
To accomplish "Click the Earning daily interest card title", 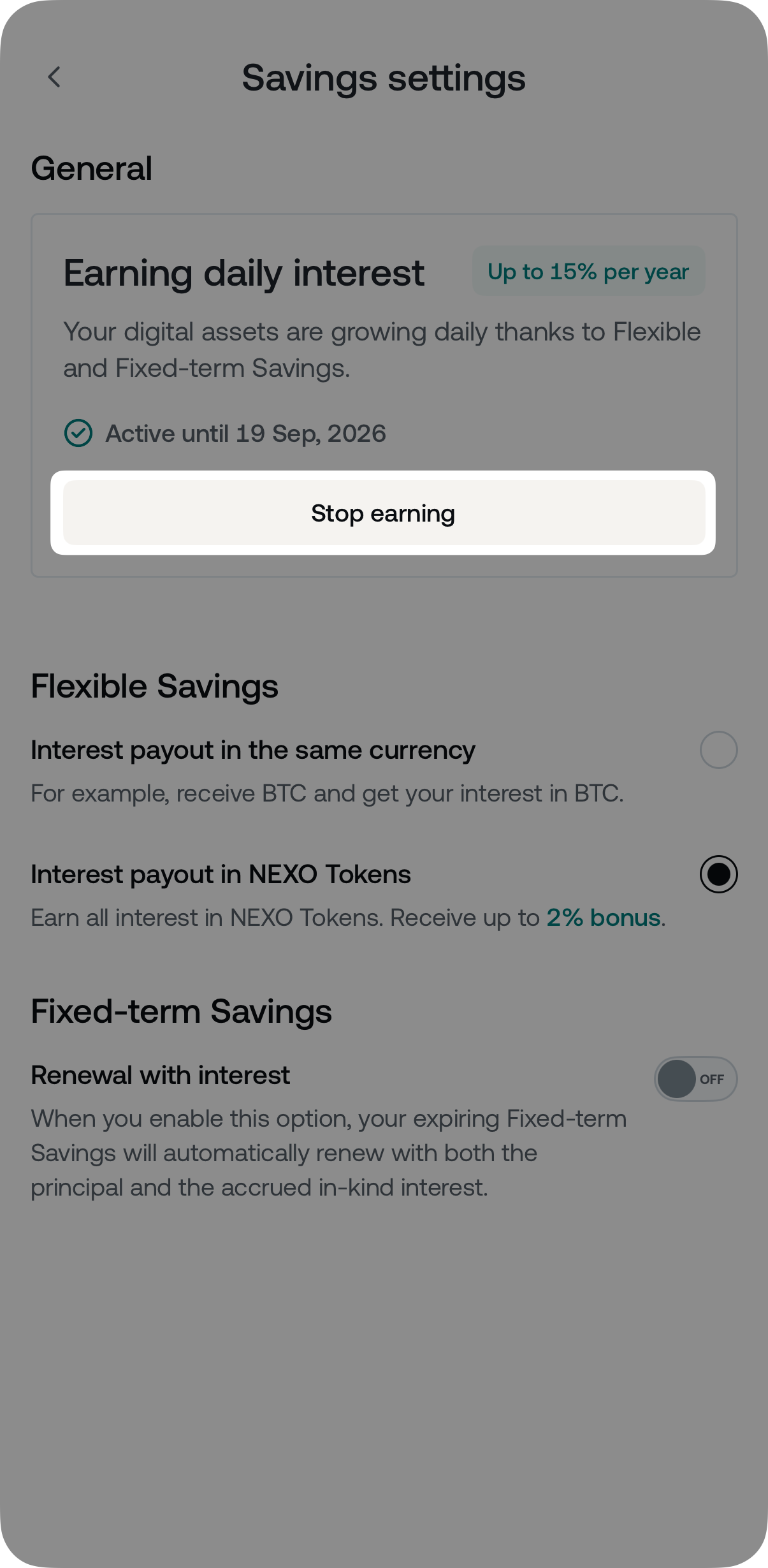I will tap(244, 272).
